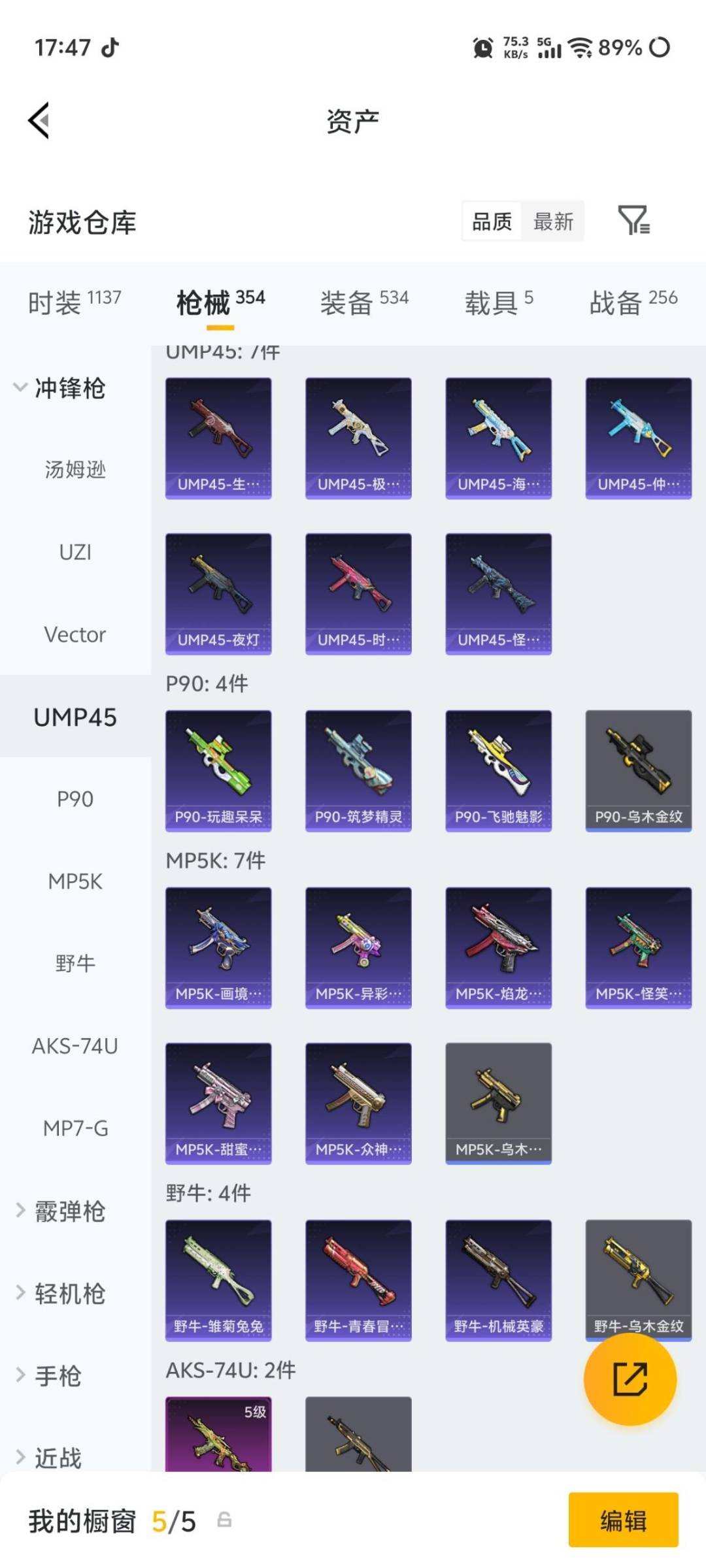Choose UZI from the side list
The height and width of the screenshot is (1568, 706).
click(75, 552)
